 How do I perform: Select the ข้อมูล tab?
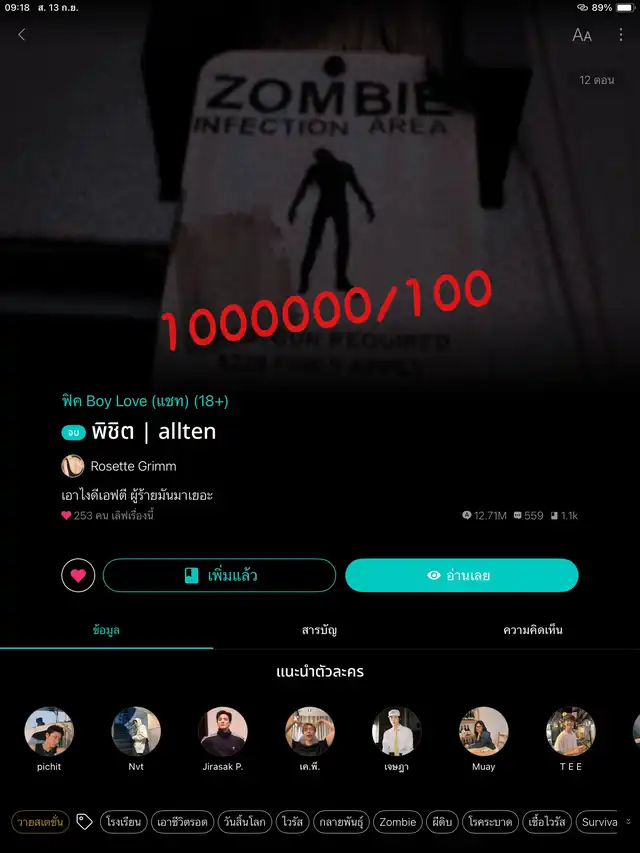pos(106,630)
